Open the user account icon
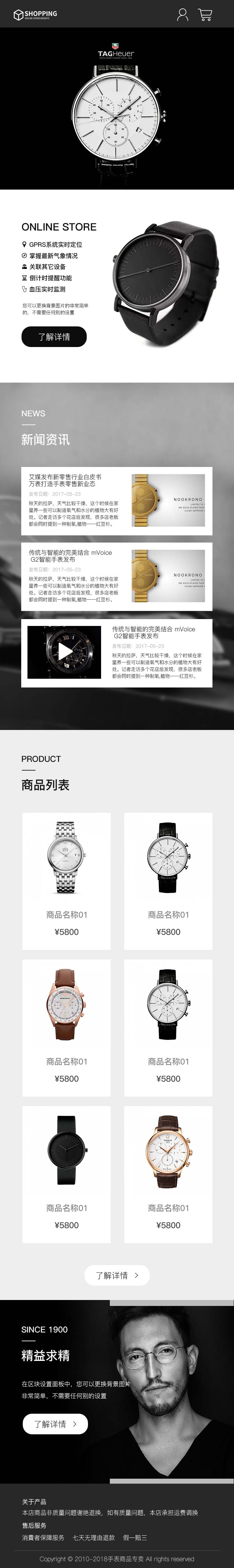 click(182, 15)
